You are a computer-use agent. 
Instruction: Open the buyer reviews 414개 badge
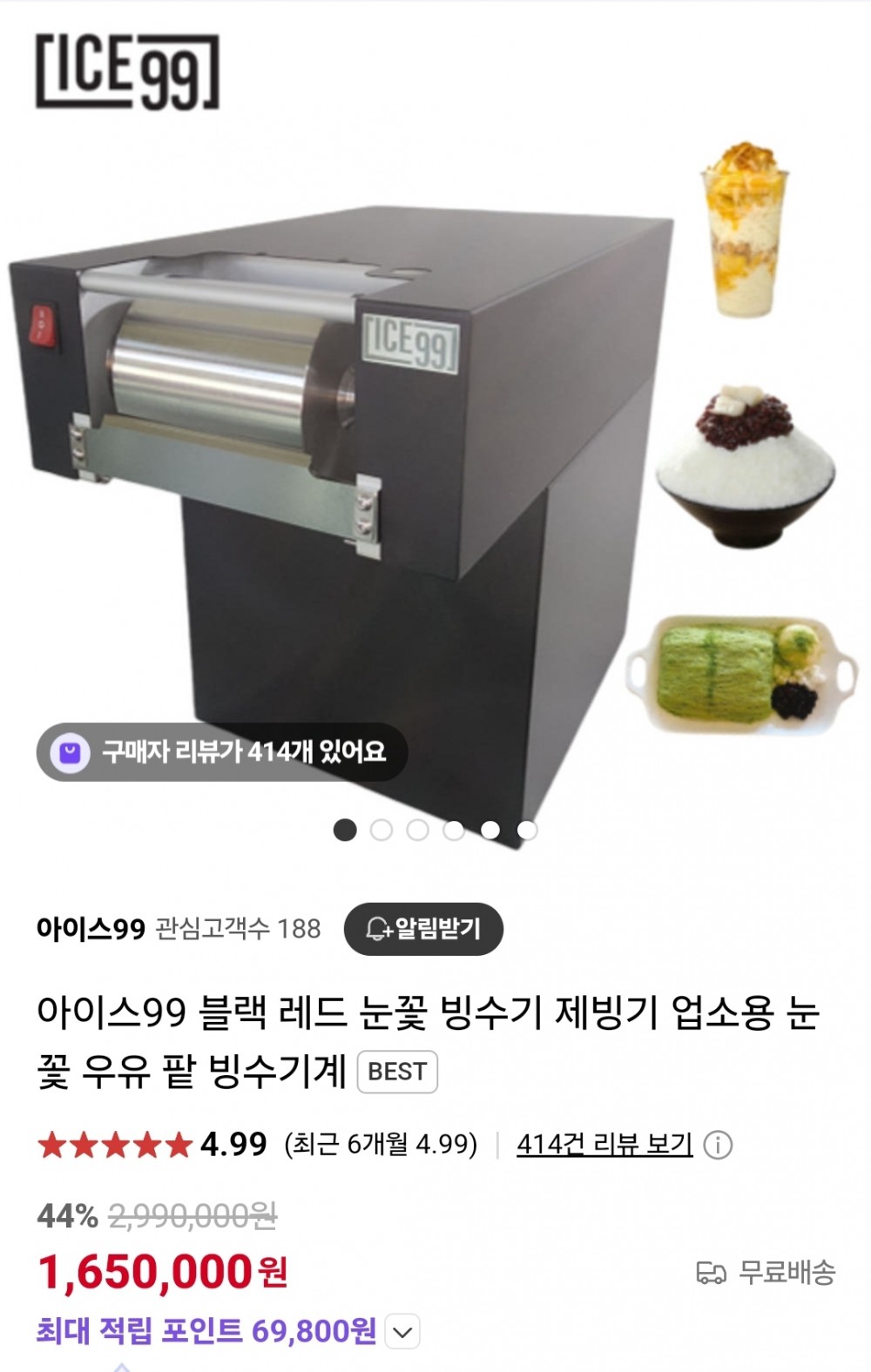[221, 751]
